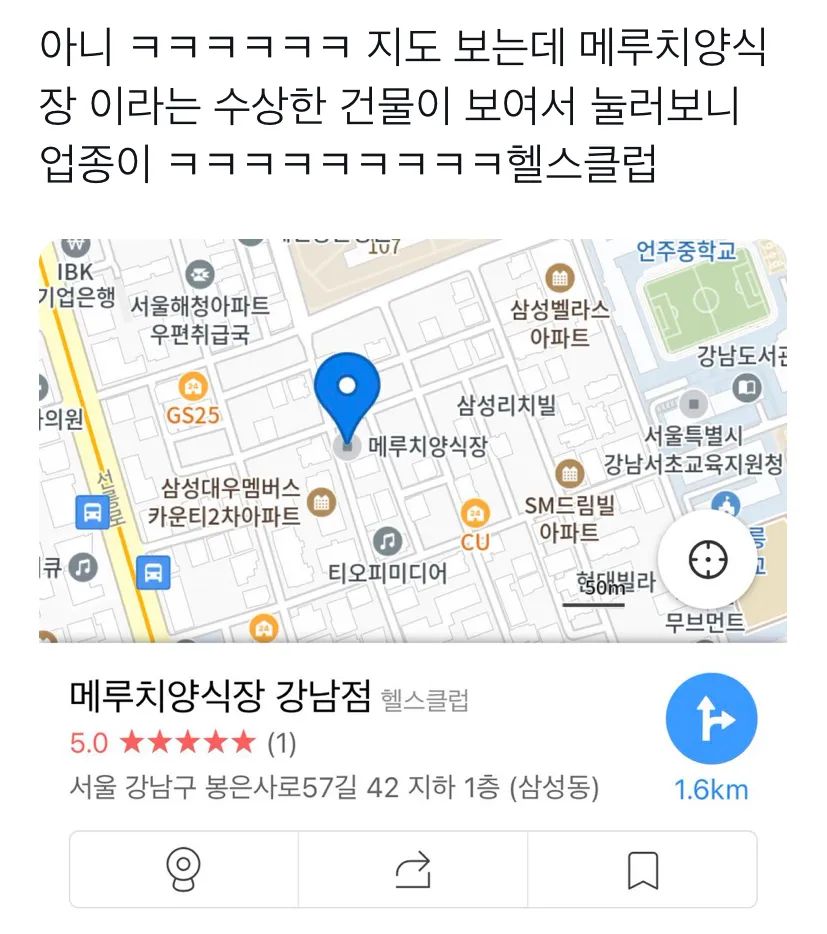
Task: Share the 메루치양식장 강남점 place
Action: [413, 869]
